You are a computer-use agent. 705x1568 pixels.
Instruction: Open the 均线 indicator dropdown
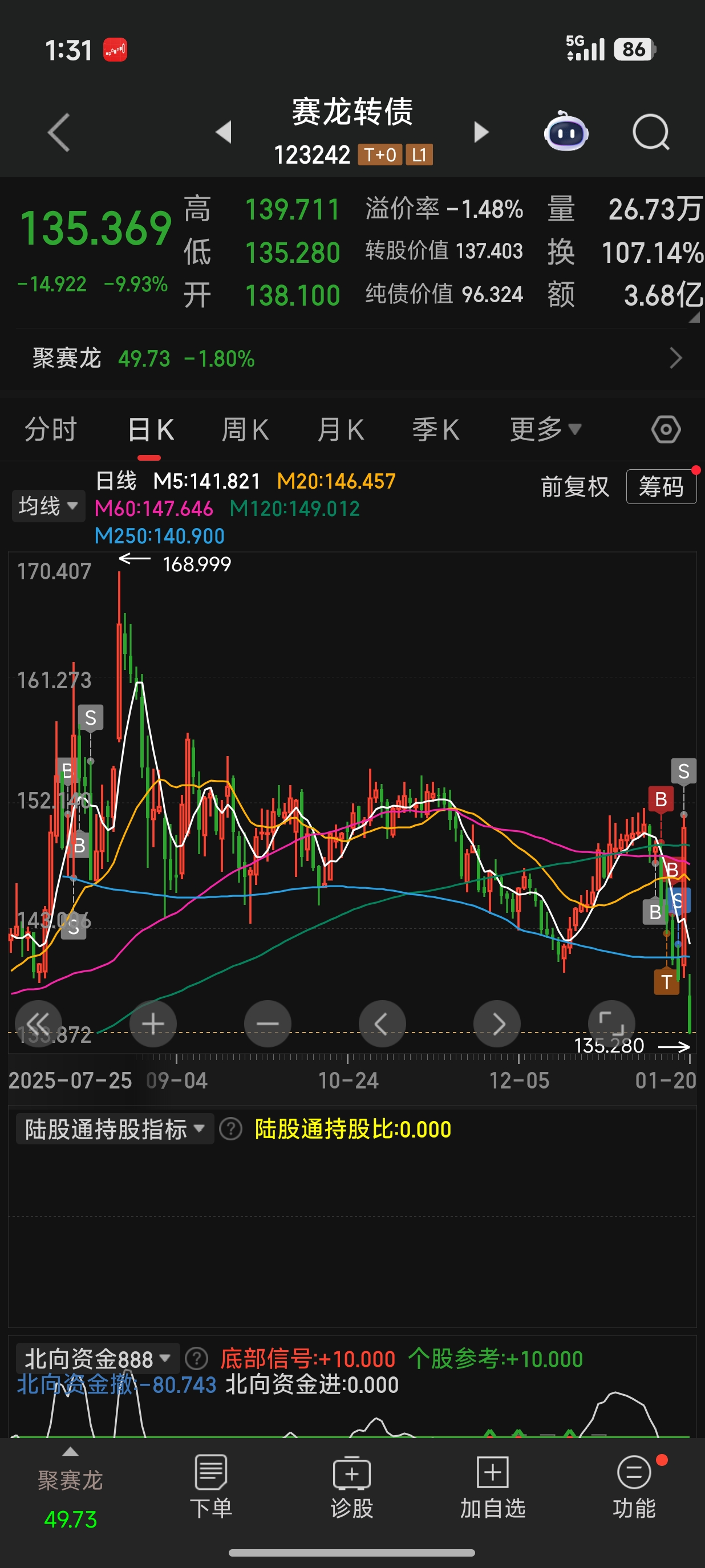[x=48, y=506]
